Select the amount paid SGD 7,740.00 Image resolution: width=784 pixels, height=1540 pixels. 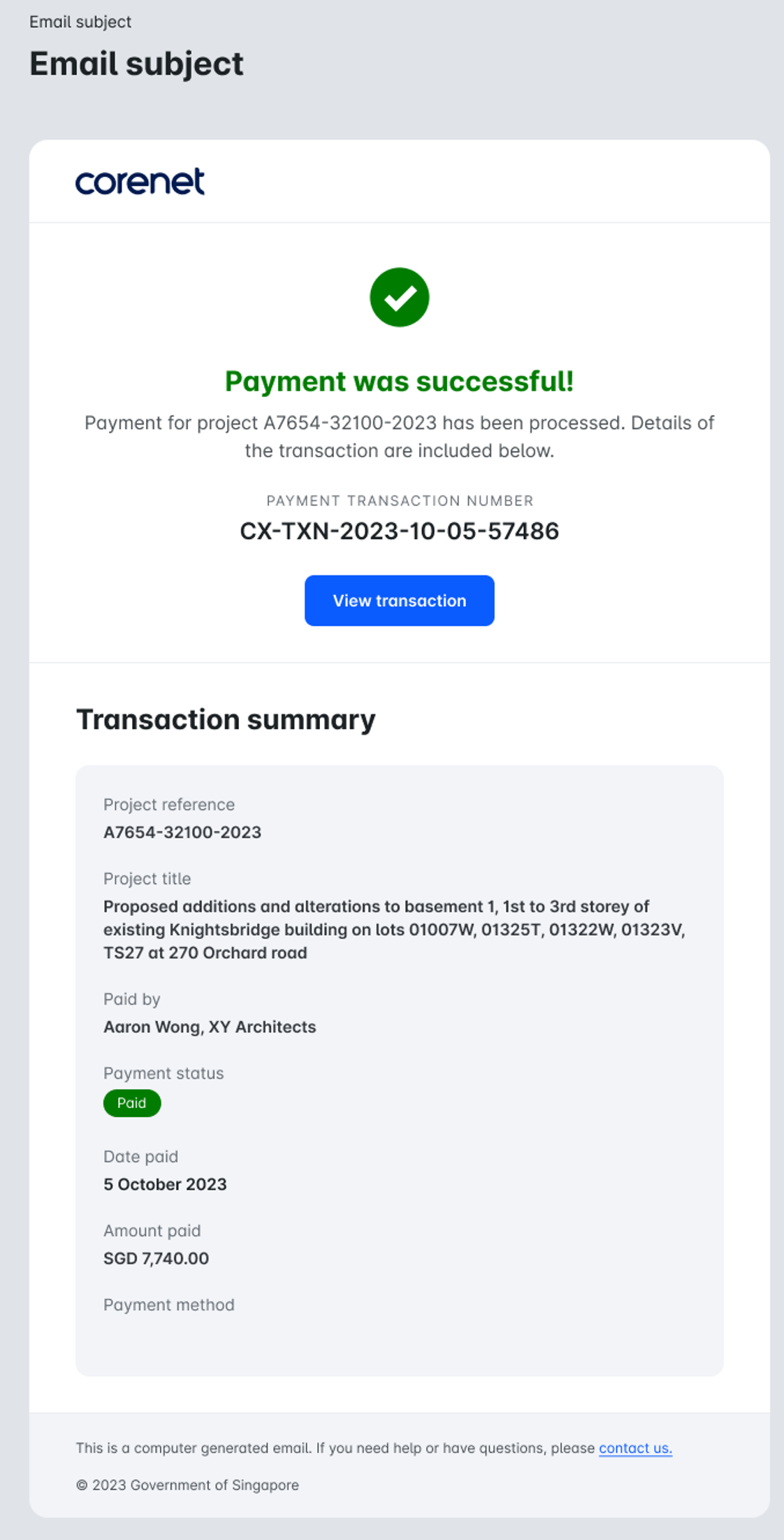click(x=155, y=1258)
